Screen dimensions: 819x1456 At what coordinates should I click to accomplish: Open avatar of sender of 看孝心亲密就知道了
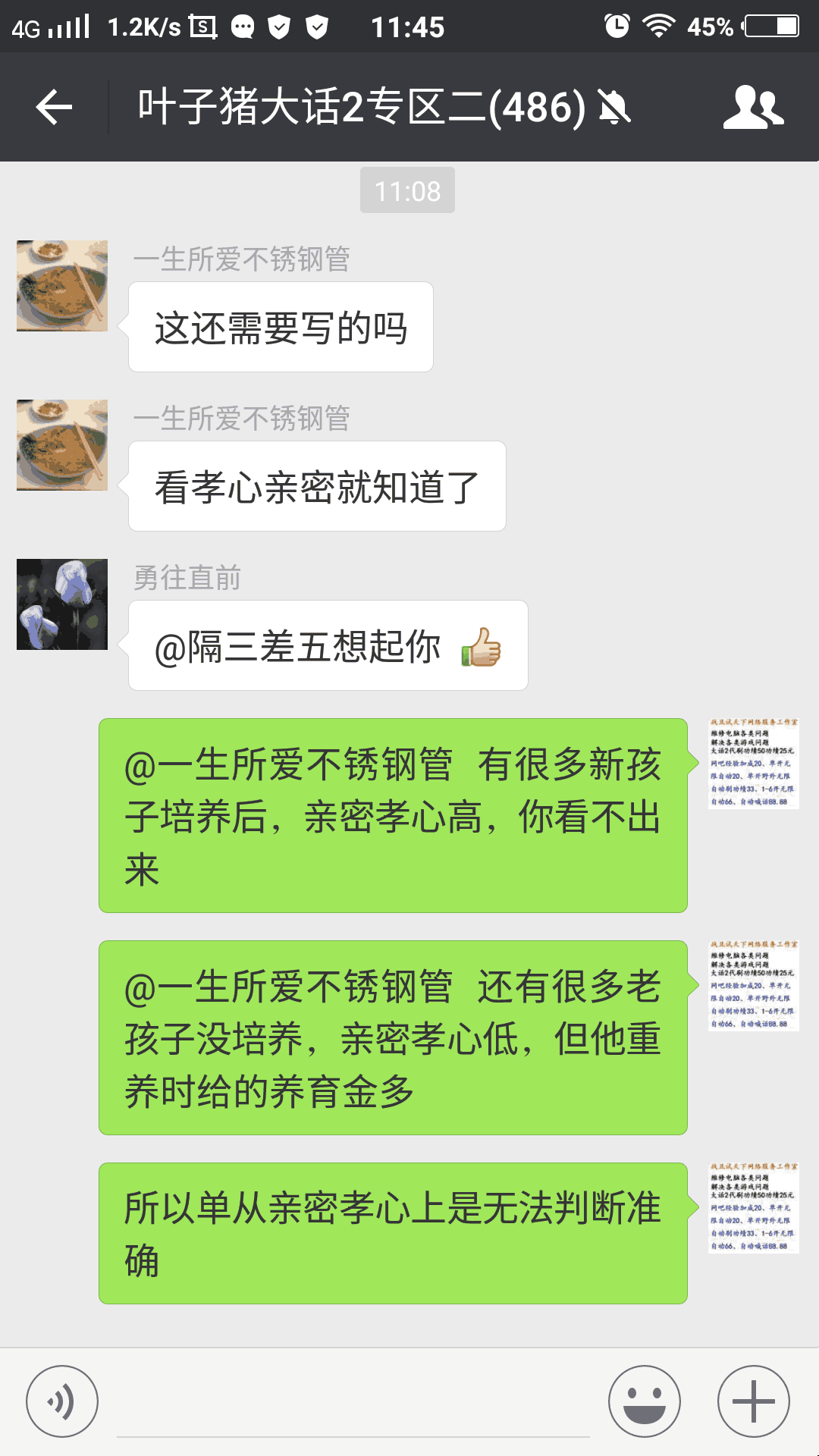[x=62, y=445]
